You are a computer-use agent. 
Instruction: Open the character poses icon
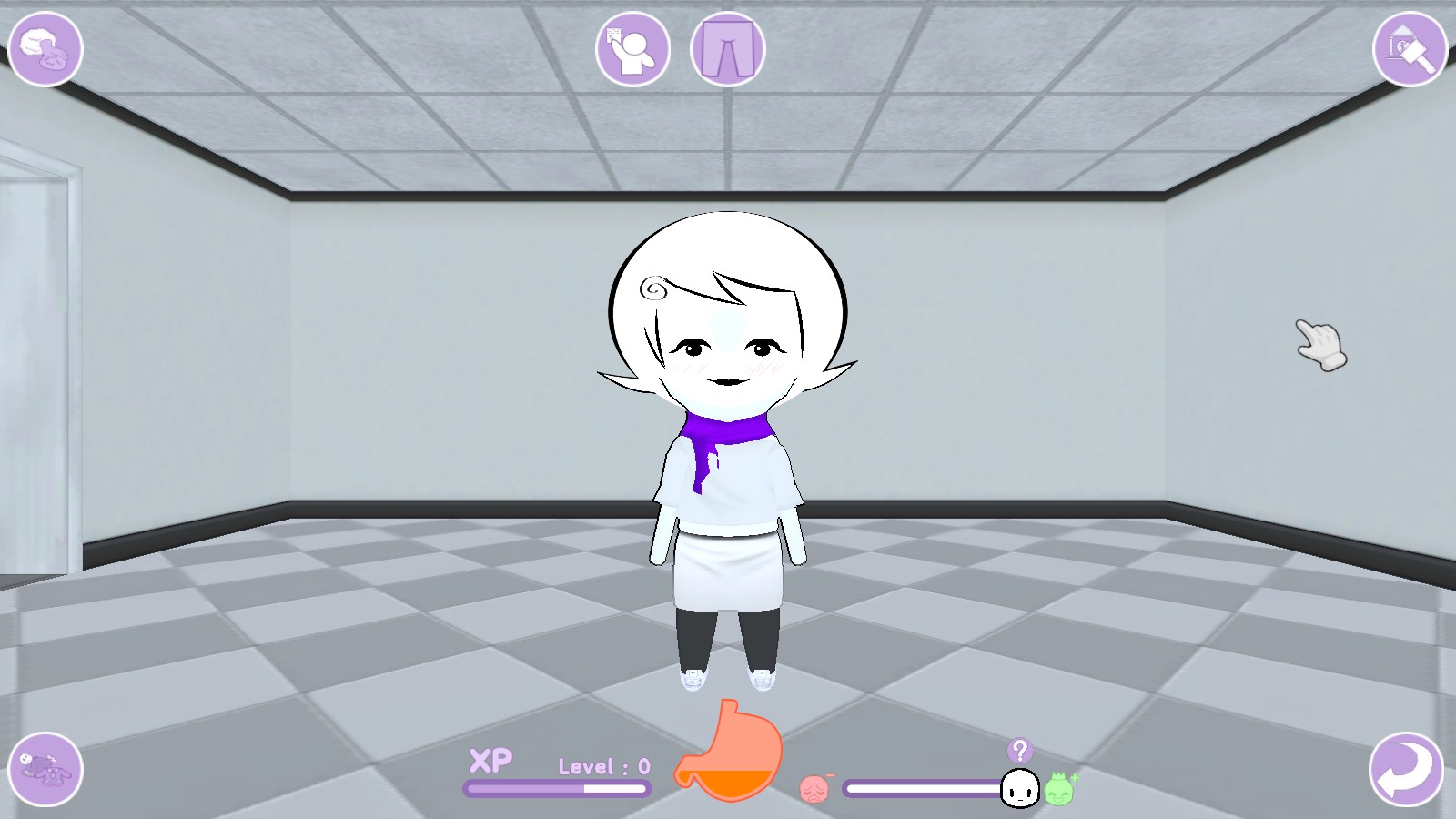[632, 49]
